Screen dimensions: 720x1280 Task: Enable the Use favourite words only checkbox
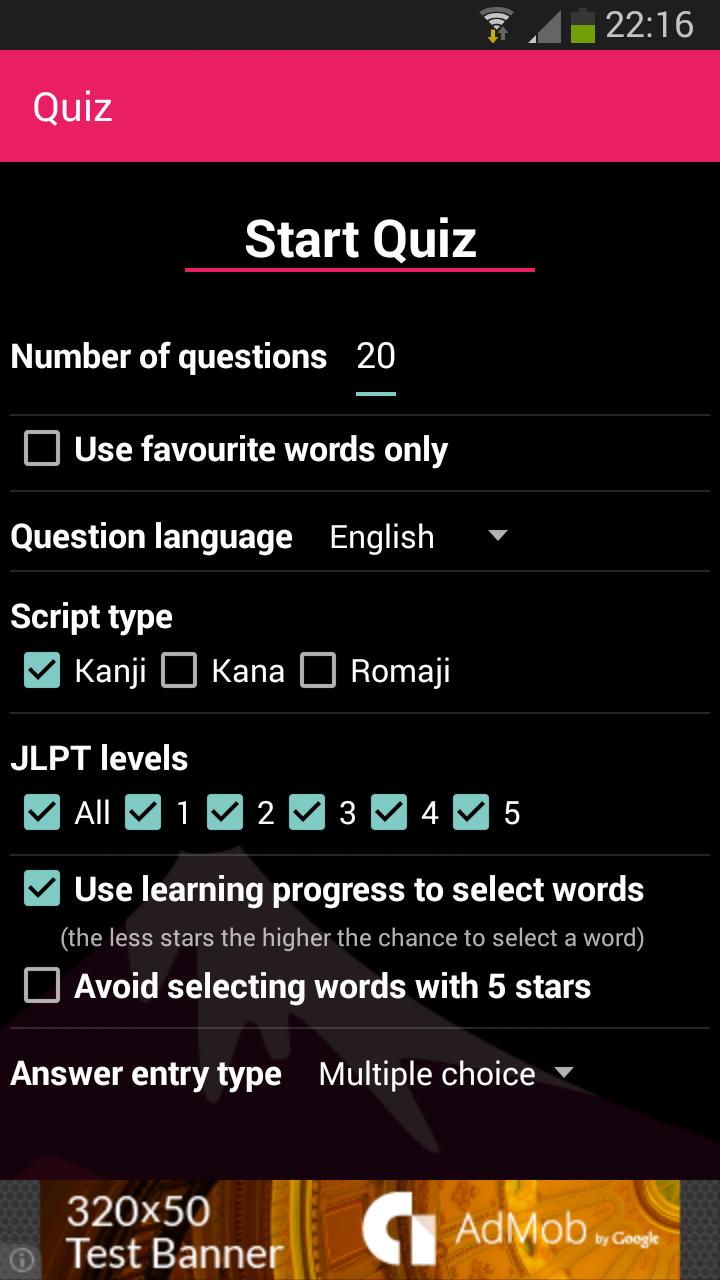[x=41, y=449]
